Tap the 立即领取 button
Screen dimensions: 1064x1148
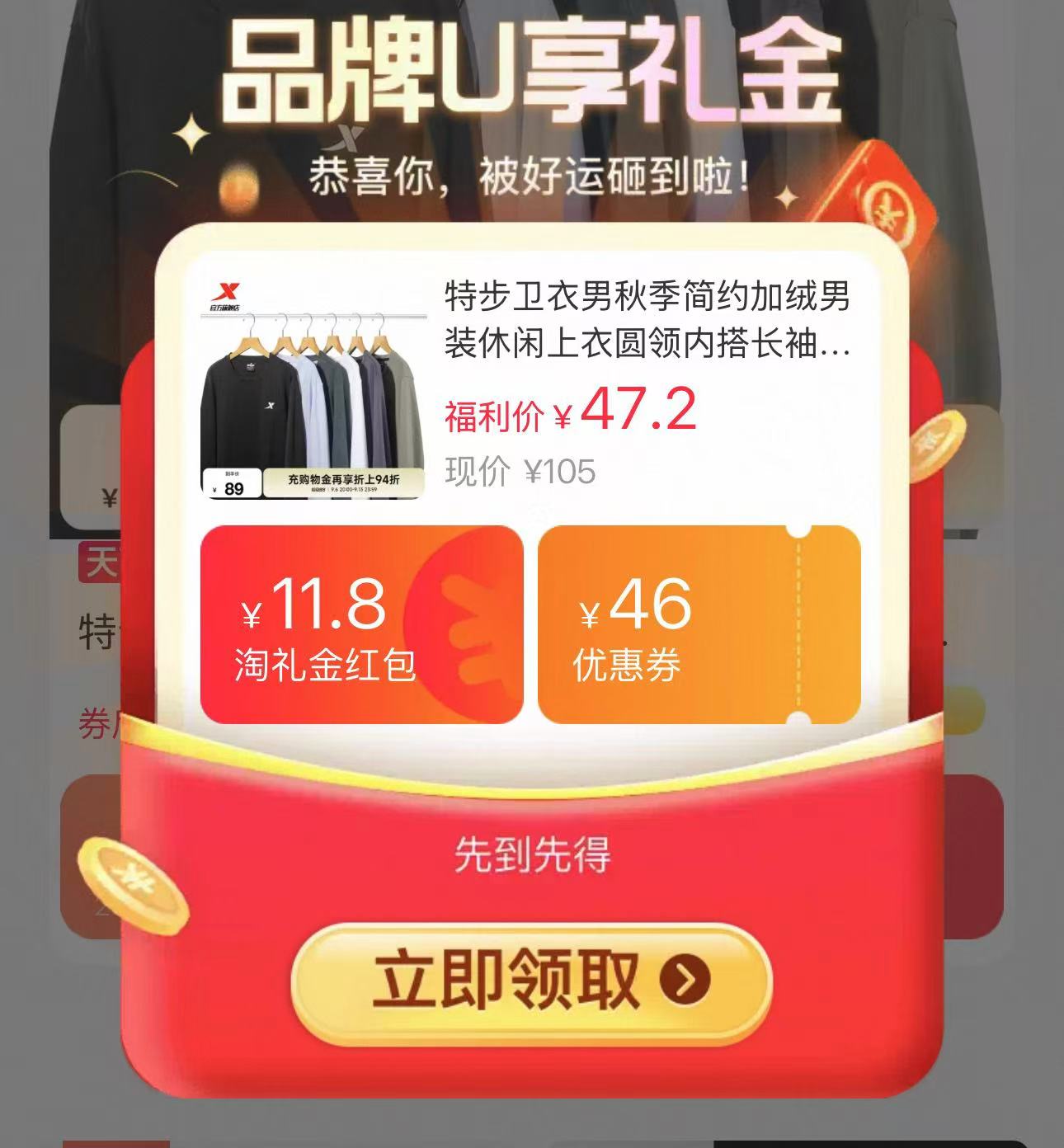coord(532,981)
